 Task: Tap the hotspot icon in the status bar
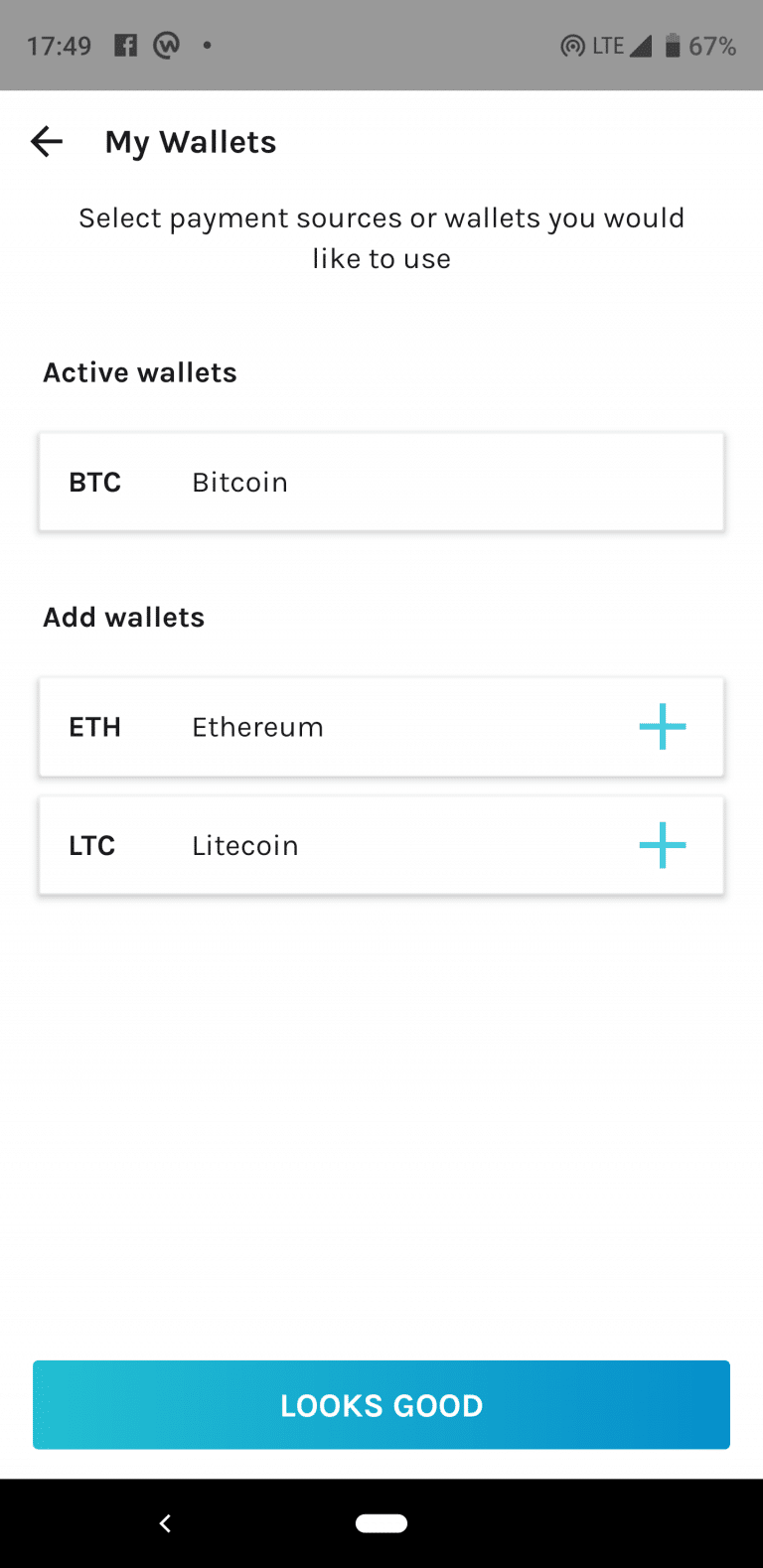pos(571,45)
